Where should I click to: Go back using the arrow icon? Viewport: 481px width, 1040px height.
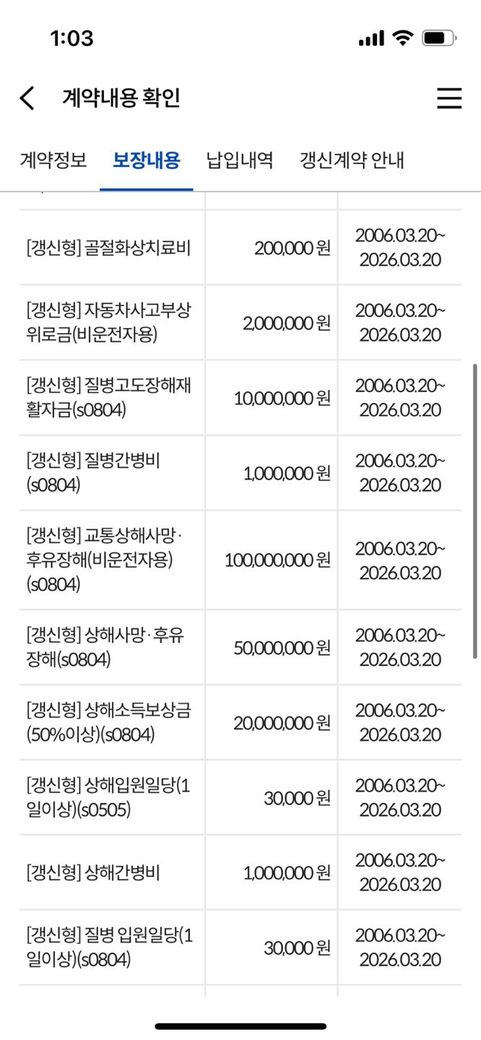pos(27,98)
